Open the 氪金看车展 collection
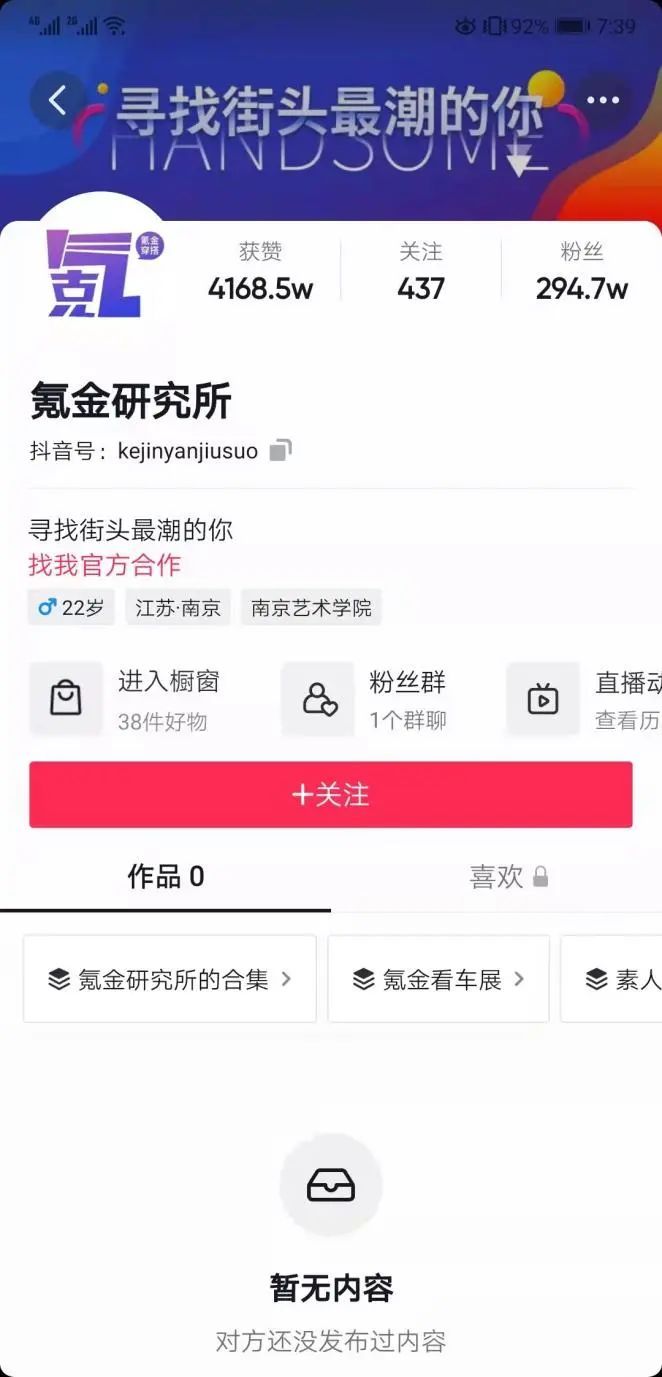This screenshot has width=662, height=1377. click(438, 979)
